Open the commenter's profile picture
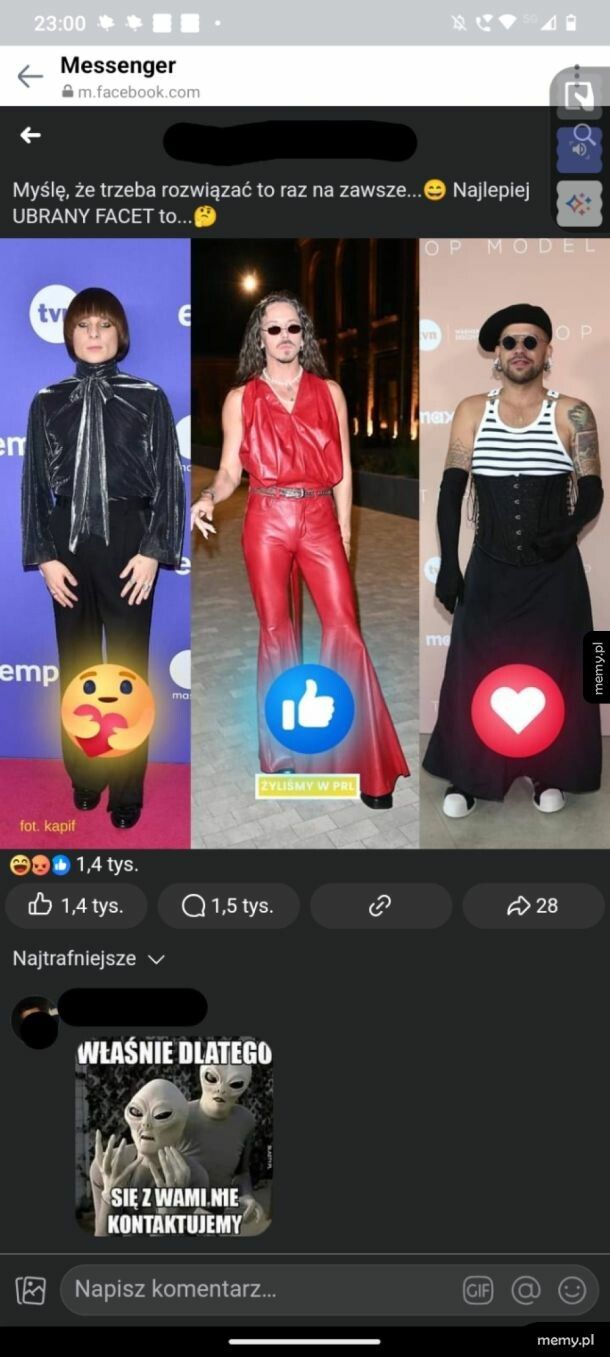The width and height of the screenshot is (610, 1357). coord(36,1020)
